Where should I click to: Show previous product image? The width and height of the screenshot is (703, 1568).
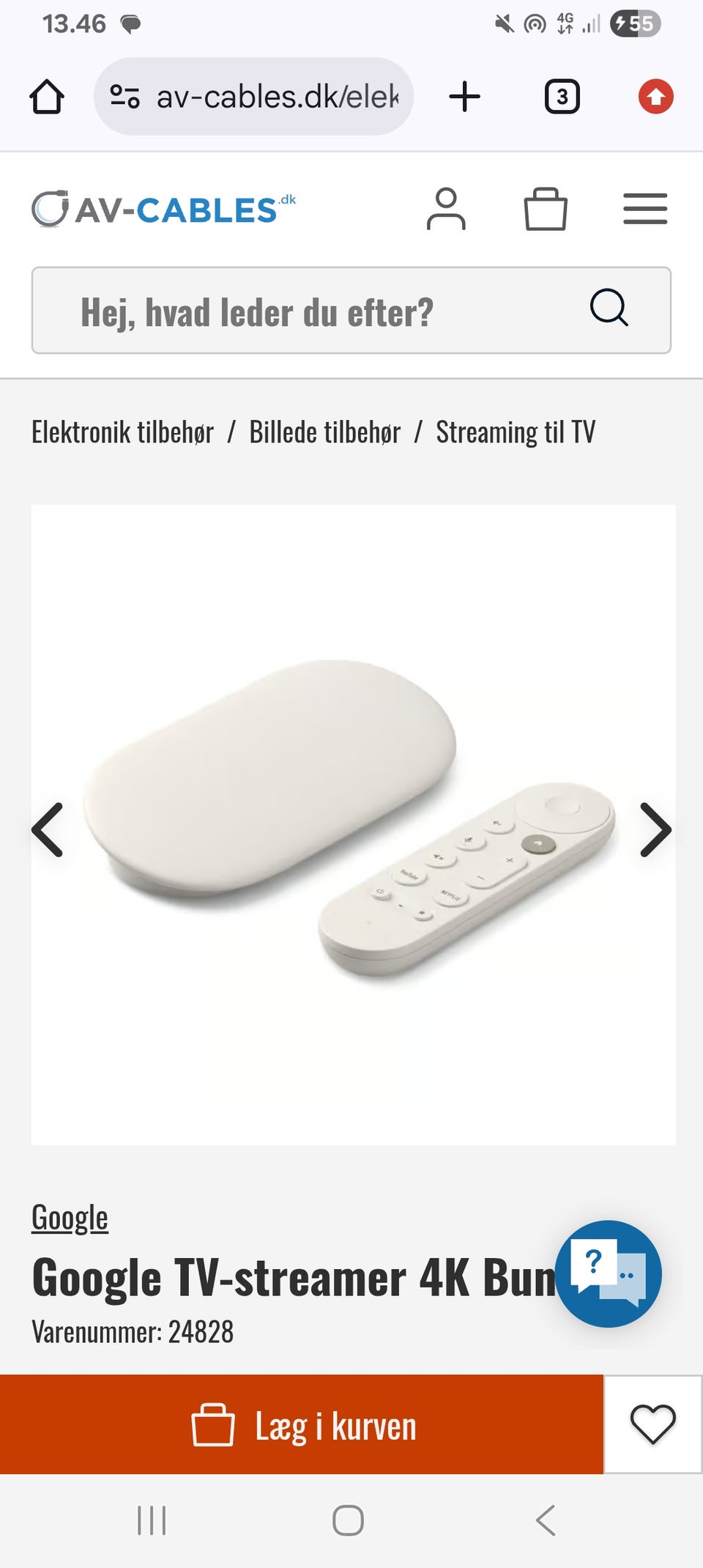tap(48, 830)
